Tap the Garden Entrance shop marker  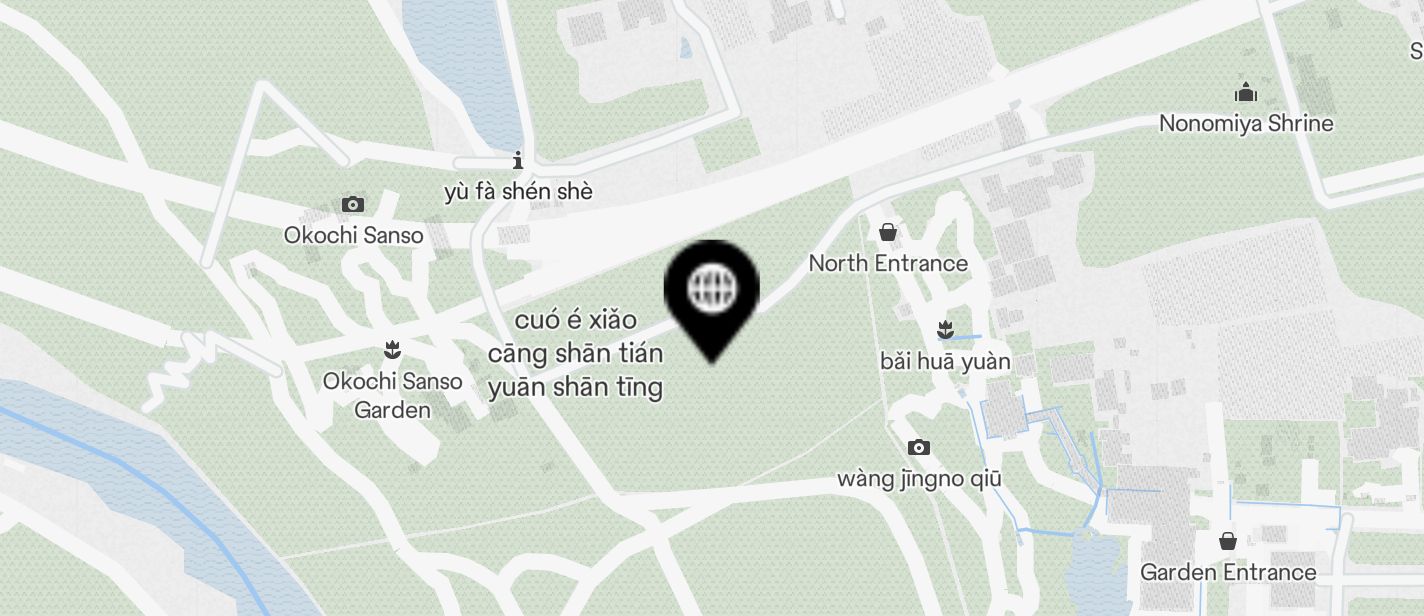tap(1227, 541)
